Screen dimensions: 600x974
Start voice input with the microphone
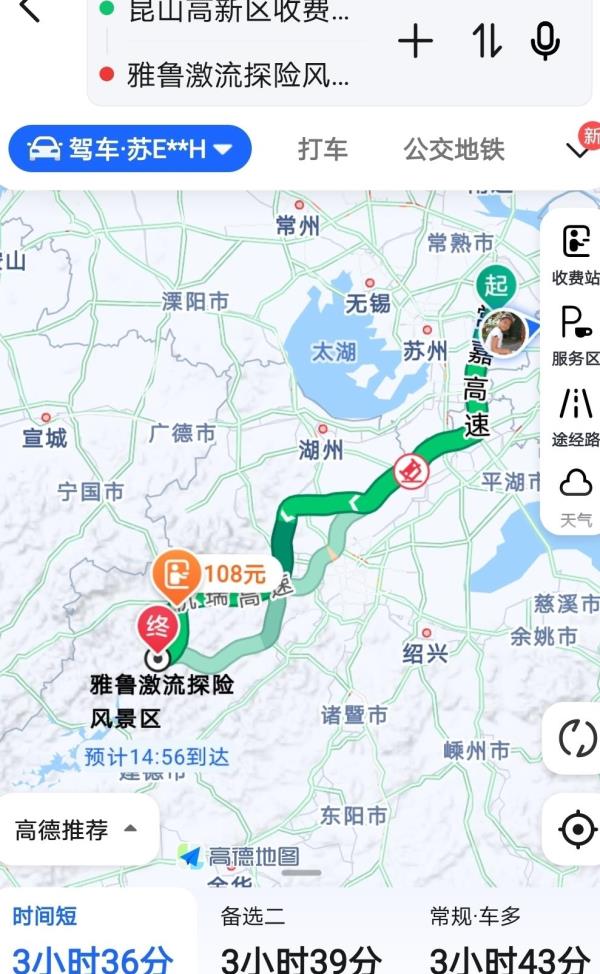(x=545, y=42)
